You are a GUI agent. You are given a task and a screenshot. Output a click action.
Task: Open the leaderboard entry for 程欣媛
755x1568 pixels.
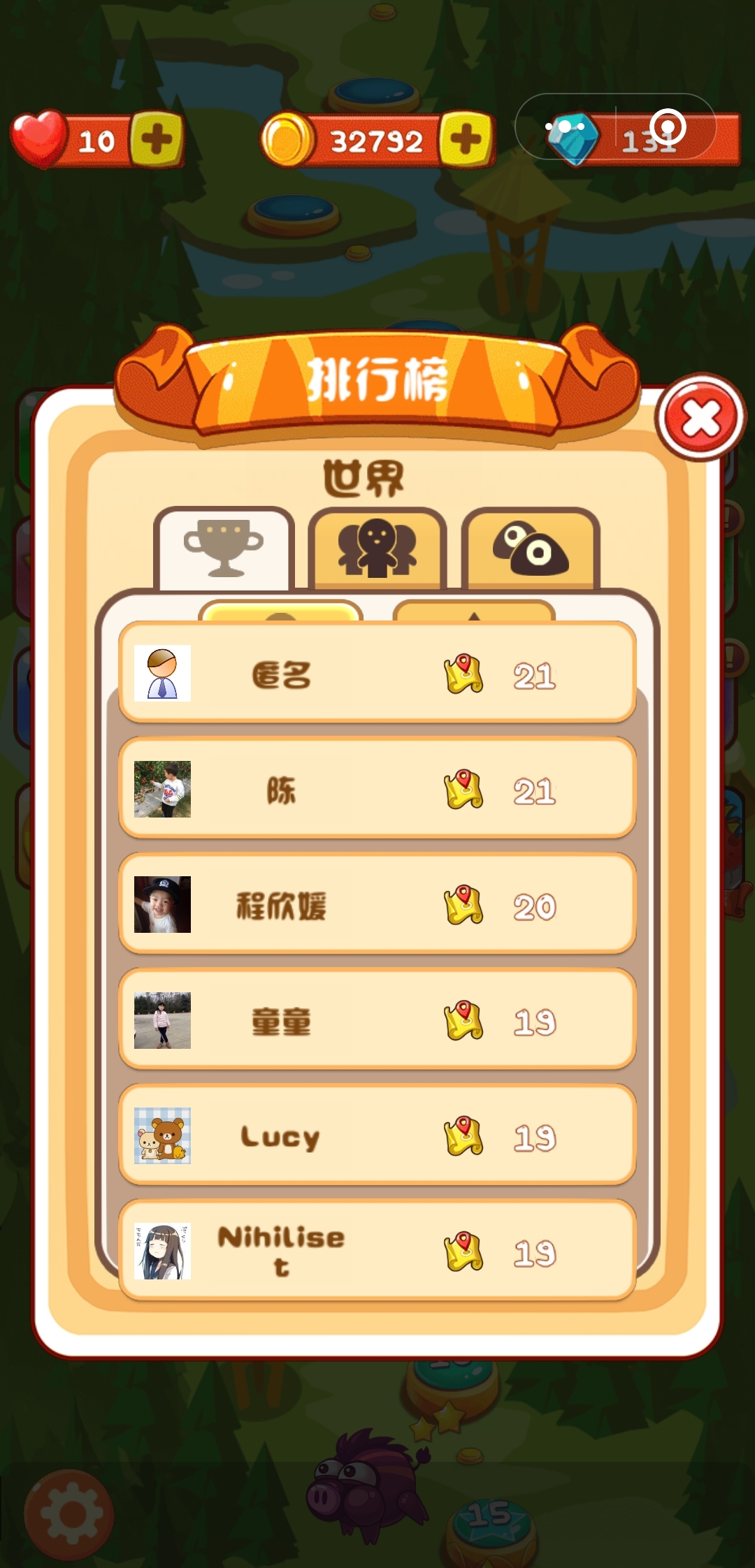pos(377,904)
